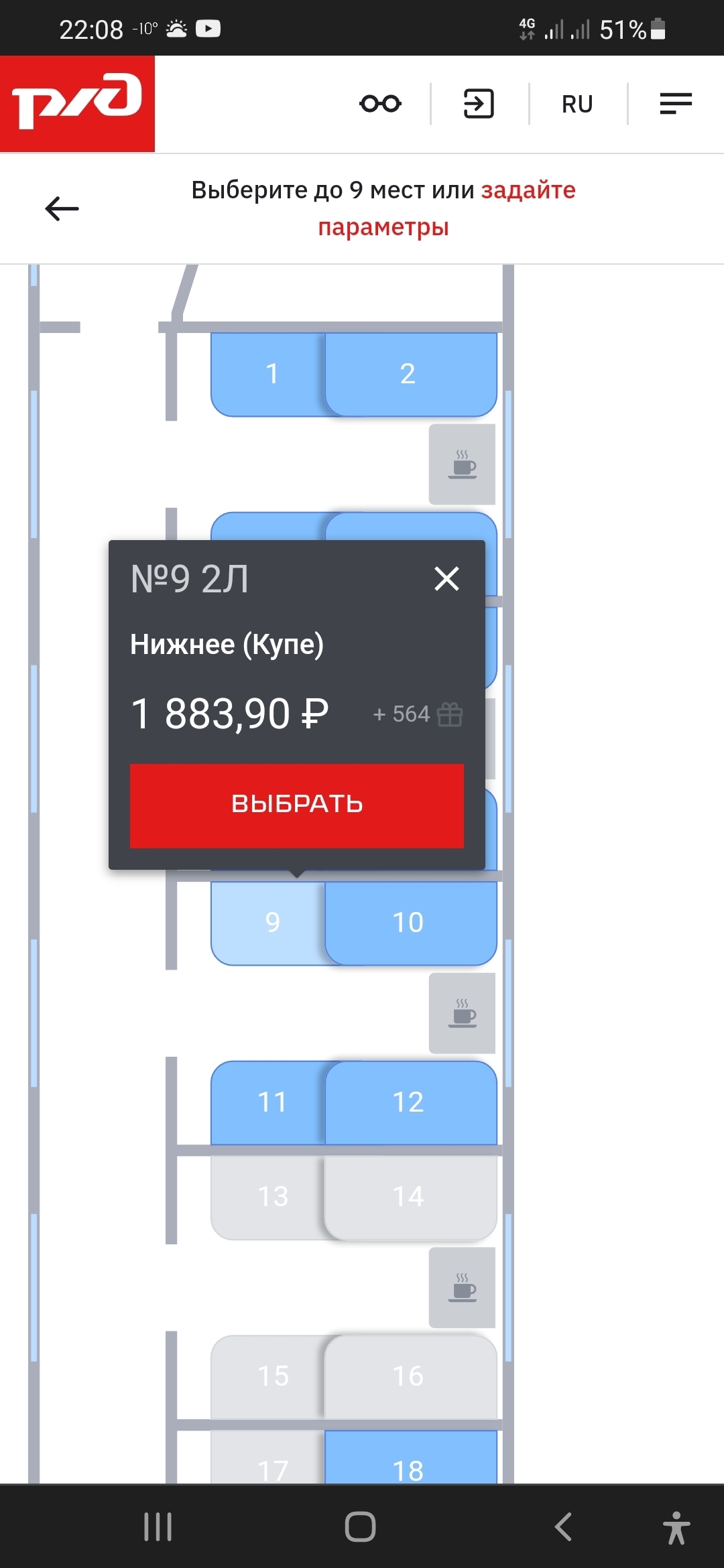Pick seat 10 next to the selected seat
Viewport: 724px width, 1568px height.
point(408,922)
